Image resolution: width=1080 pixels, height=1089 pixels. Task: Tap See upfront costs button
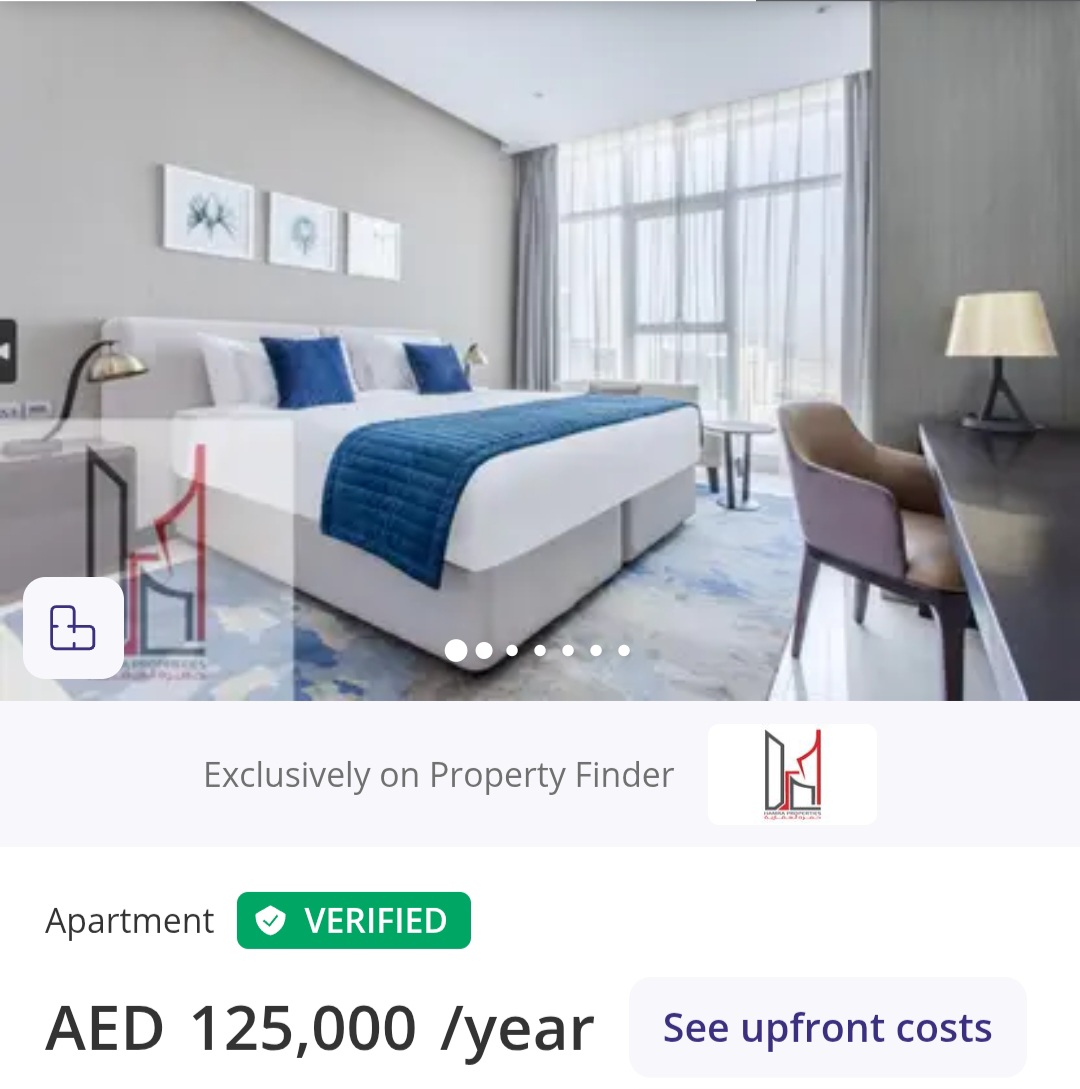[x=827, y=1028]
